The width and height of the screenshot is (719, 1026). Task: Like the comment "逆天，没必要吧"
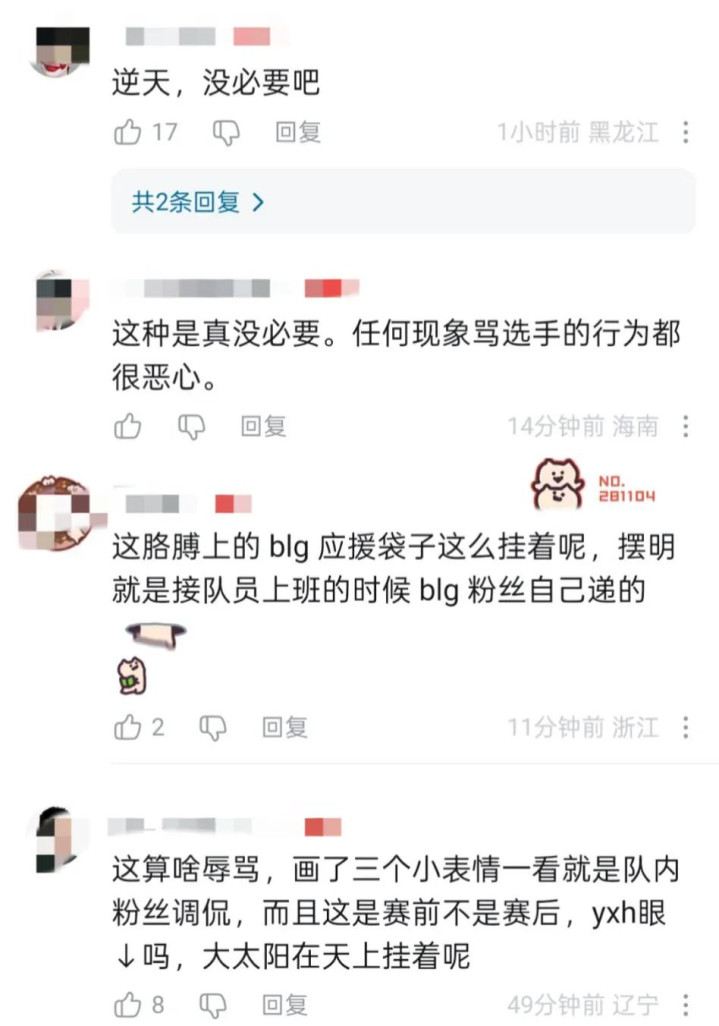tap(129, 132)
